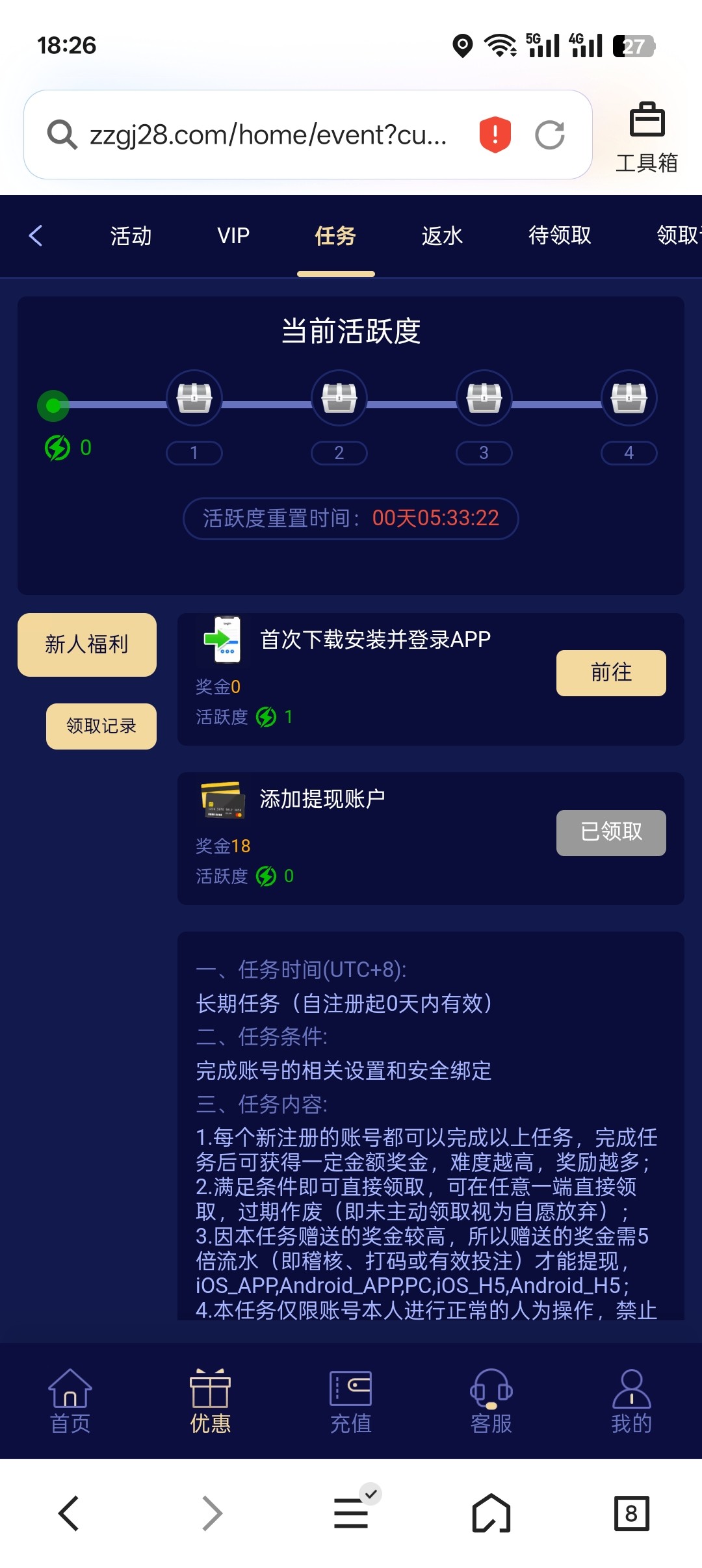Open 新人福利 category

coord(87,644)
